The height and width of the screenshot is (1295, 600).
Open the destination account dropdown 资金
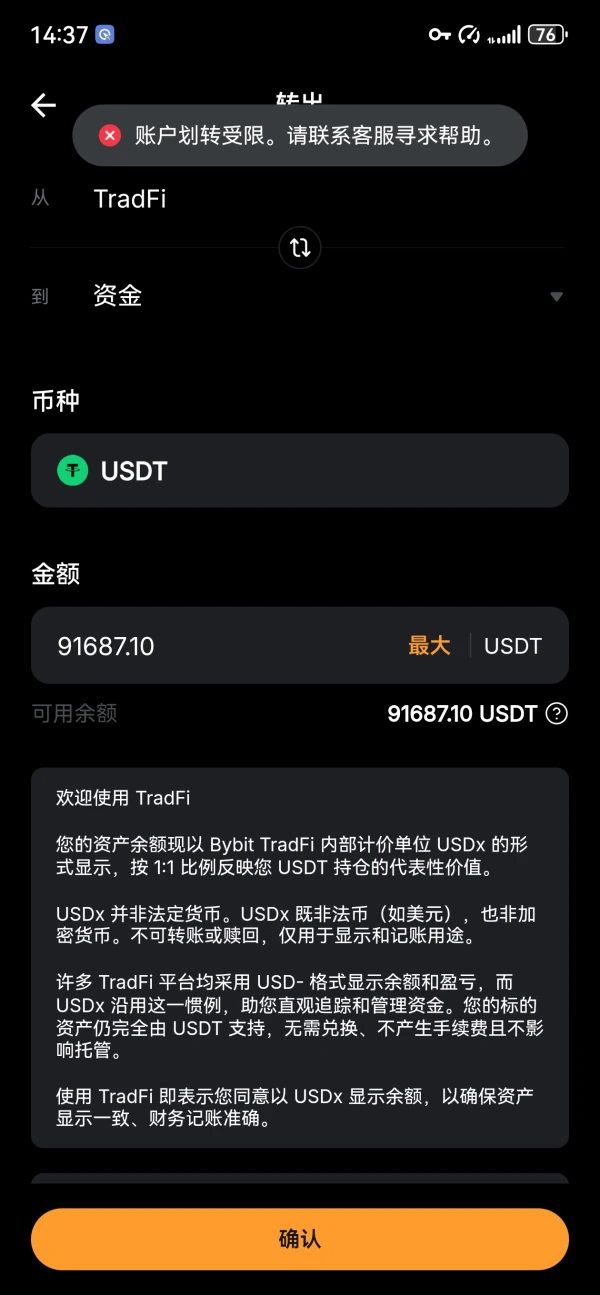click(x=300, y=296)
